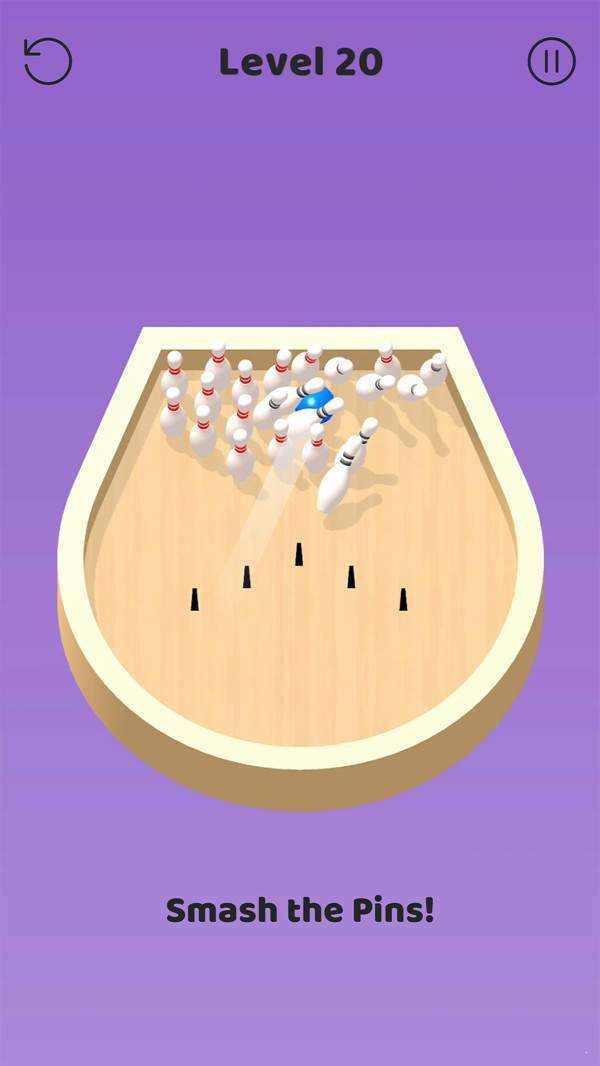The height and width of the screenshot is (1066, 600).
Task: Restart the level with the reset icon
Action: tap(48, 62)
